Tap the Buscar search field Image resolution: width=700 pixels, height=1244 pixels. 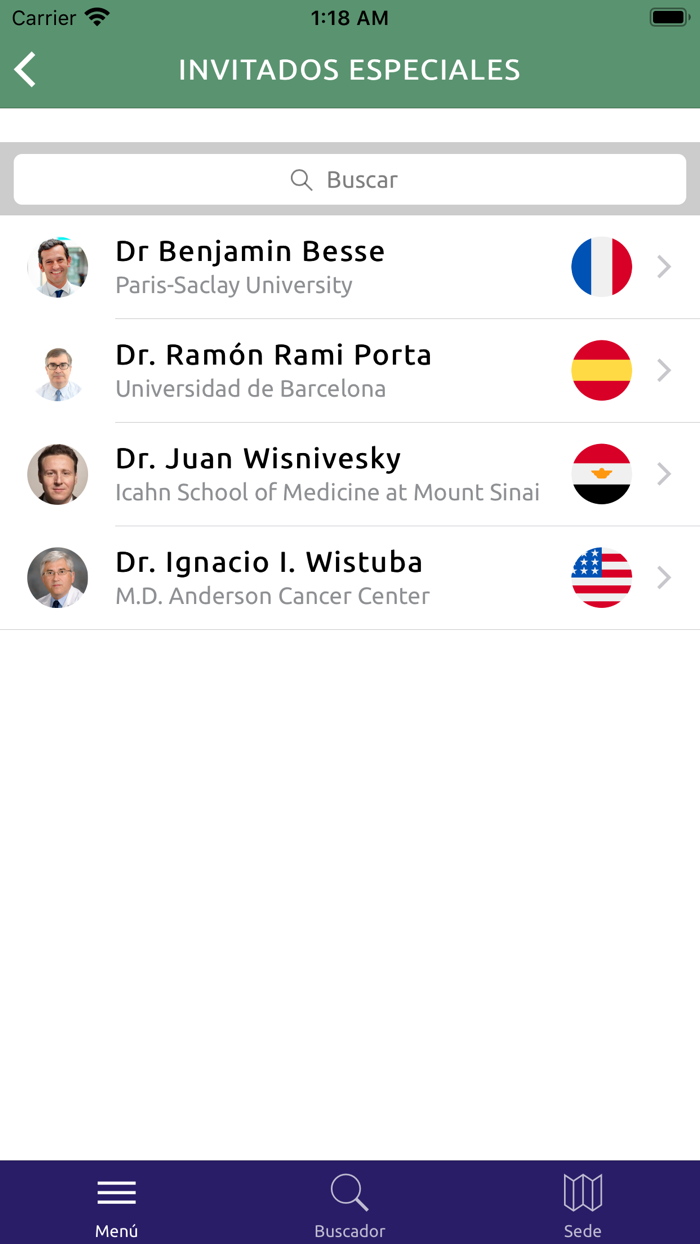[x=350, y=180]
